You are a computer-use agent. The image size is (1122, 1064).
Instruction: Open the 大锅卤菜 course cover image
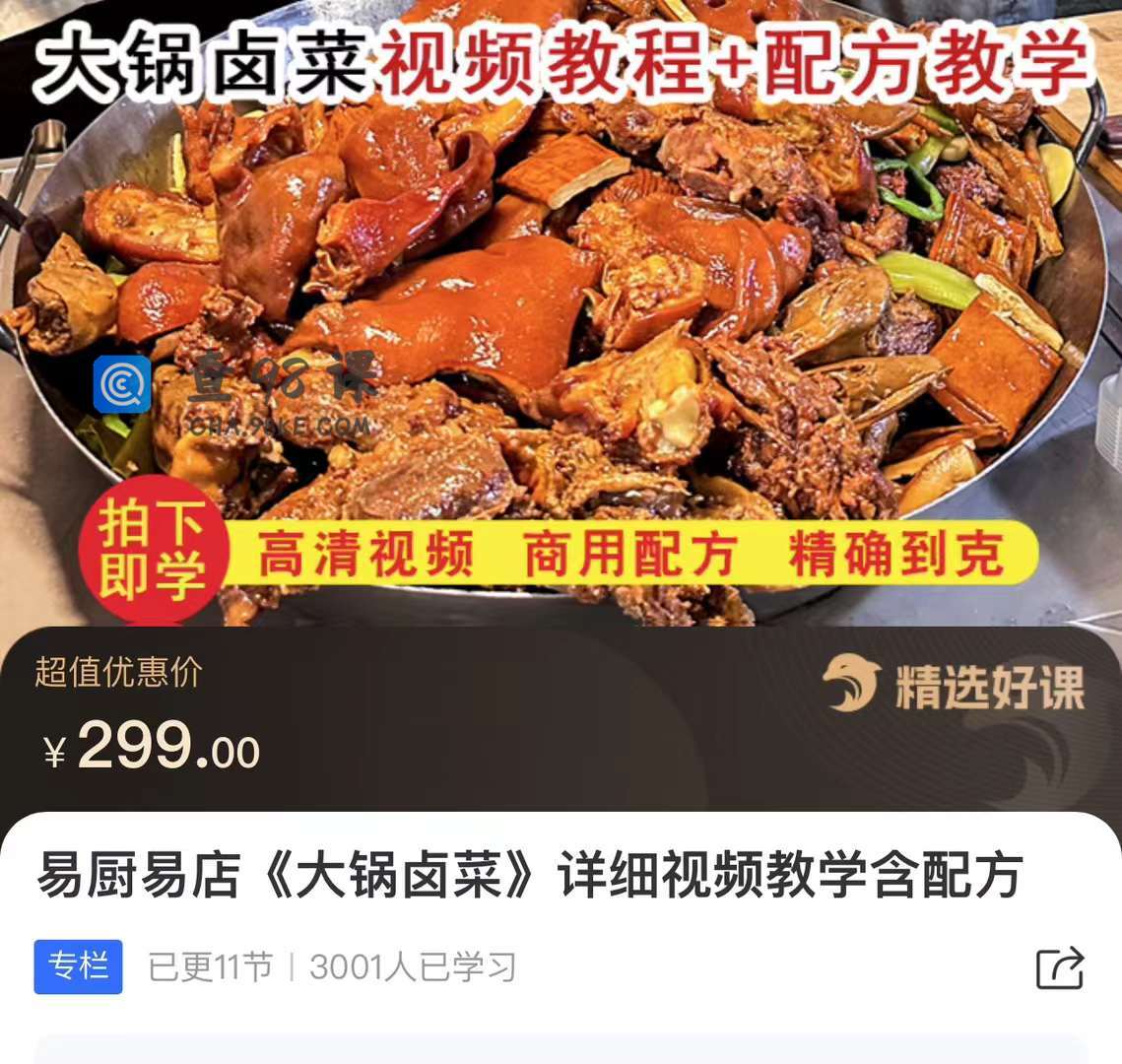561,315
